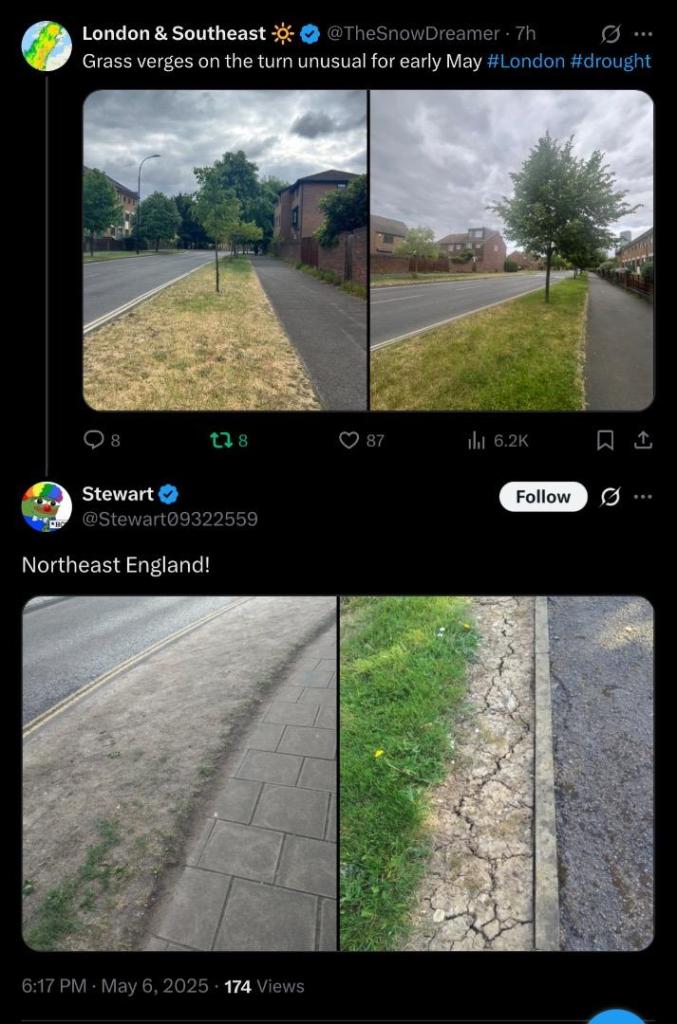Open overflow menu on London & Southeast post

point(644,34)
